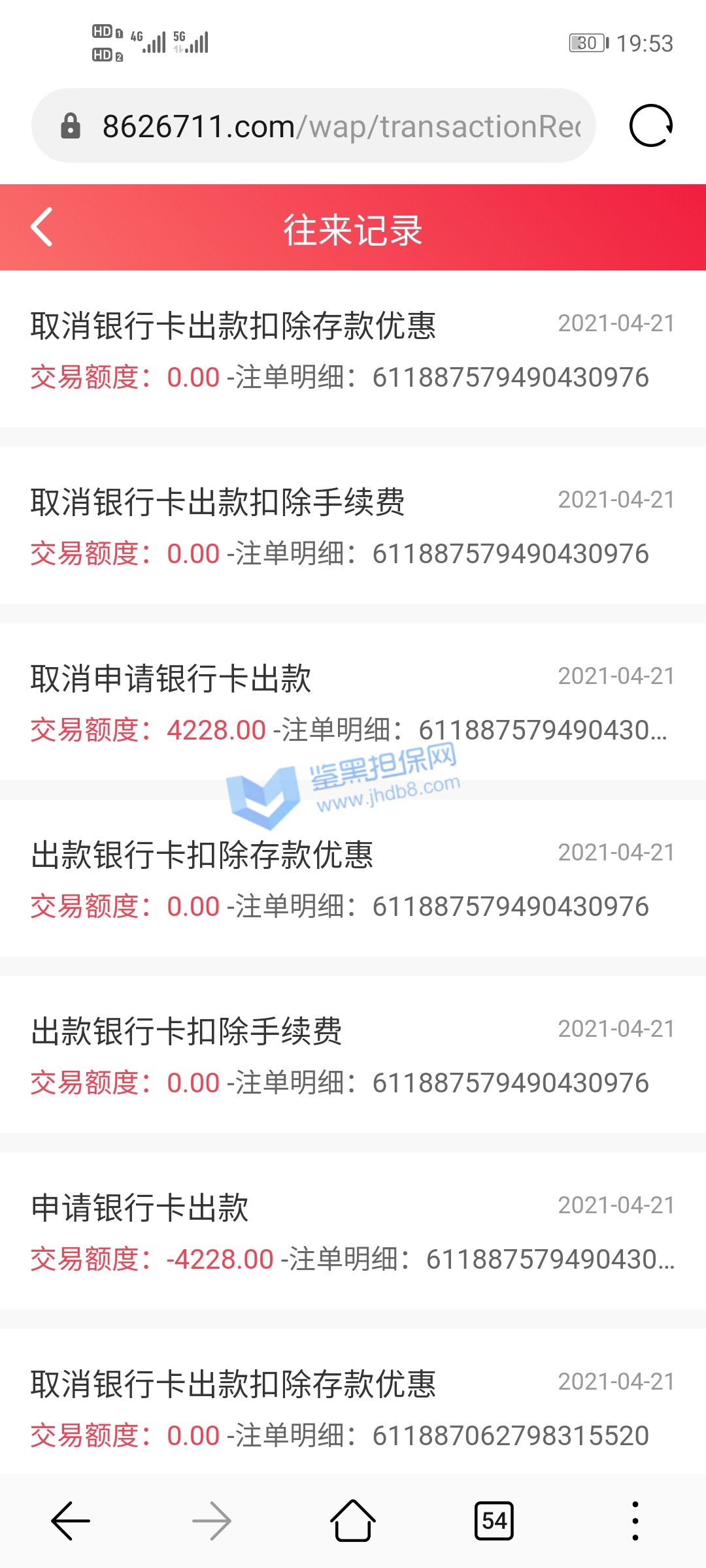Go back from the 往来记录 page

(42, 227)
